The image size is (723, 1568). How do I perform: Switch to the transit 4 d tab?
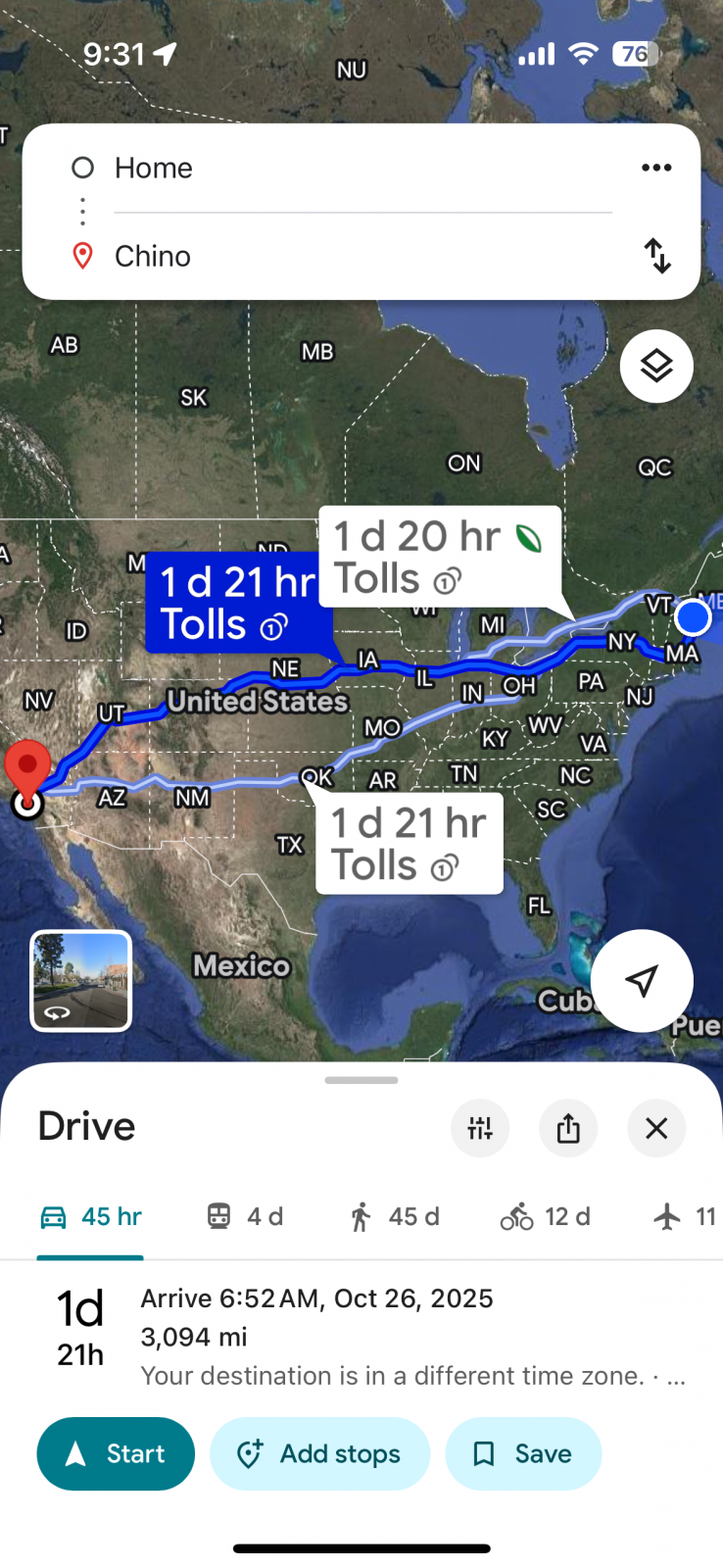tap(245, 1217)
